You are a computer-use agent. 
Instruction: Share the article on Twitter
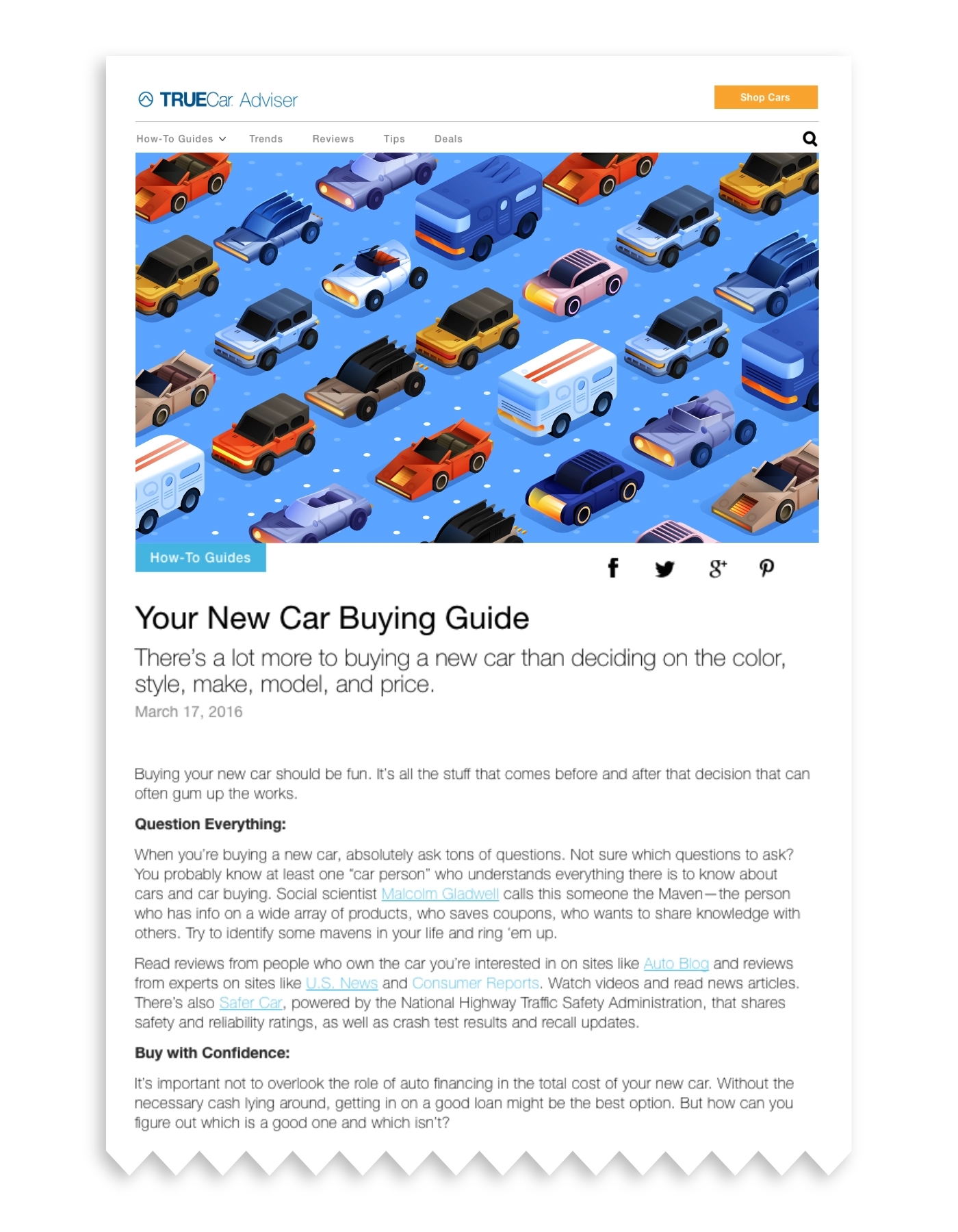pyautogui.click(x=664, y=568)
